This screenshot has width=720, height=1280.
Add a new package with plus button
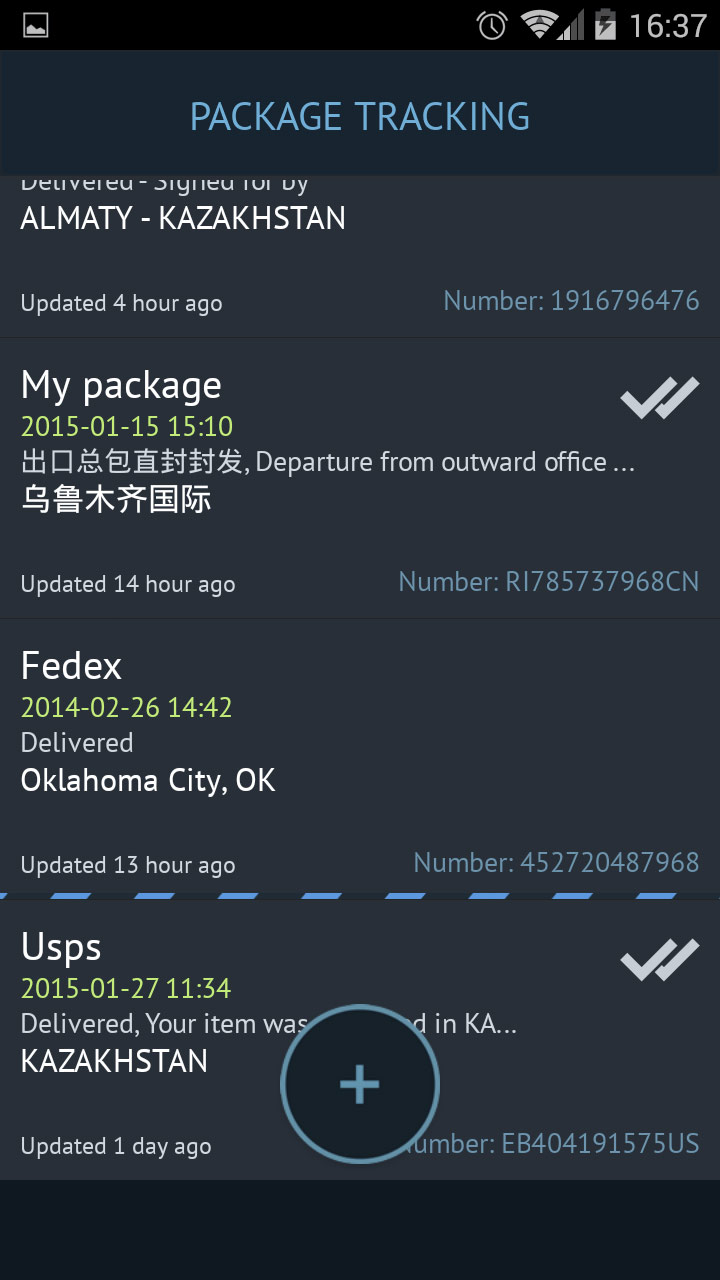tap(359, 1084)
